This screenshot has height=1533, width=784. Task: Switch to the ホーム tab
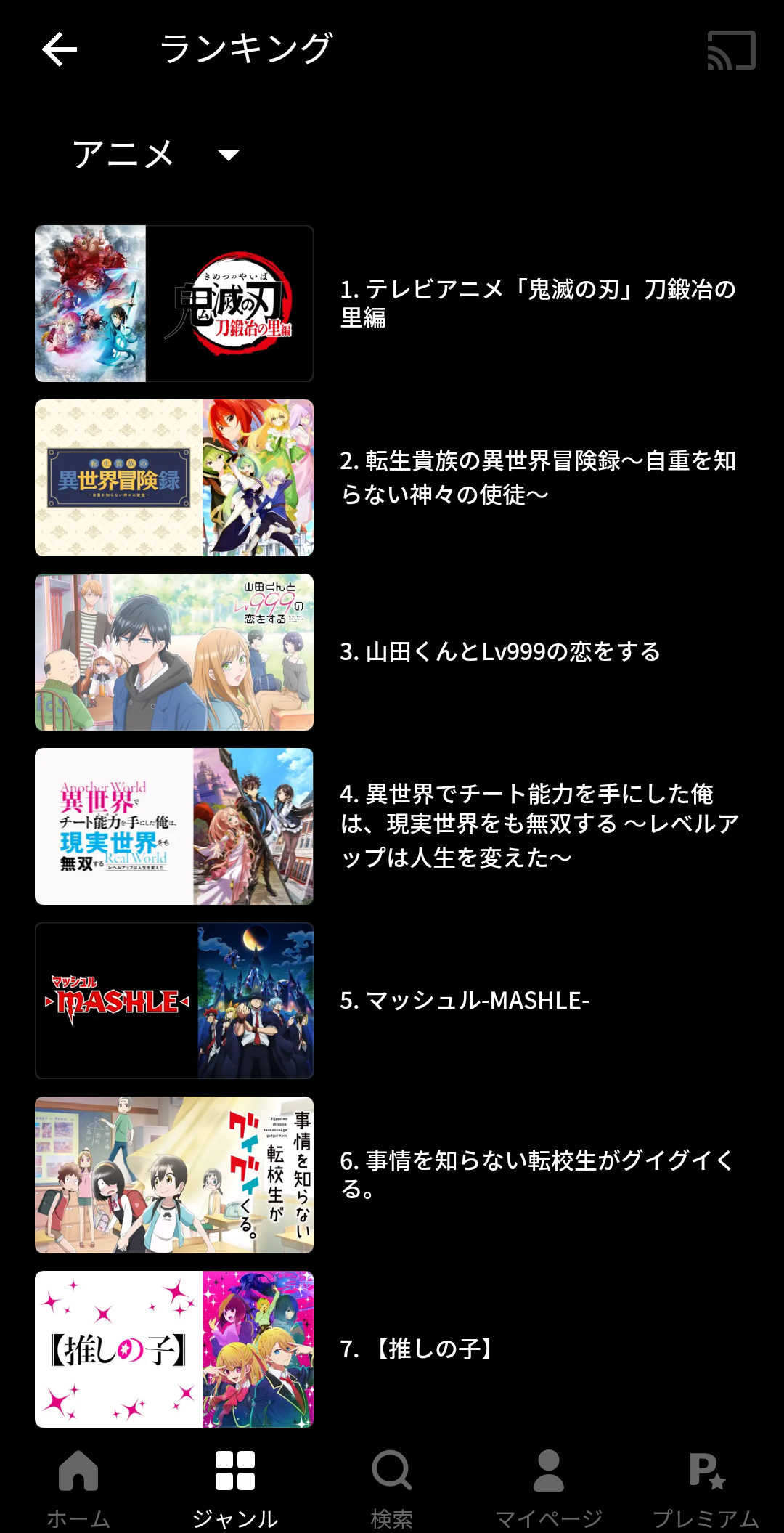pyautogui.click(x=78, y=1489)
